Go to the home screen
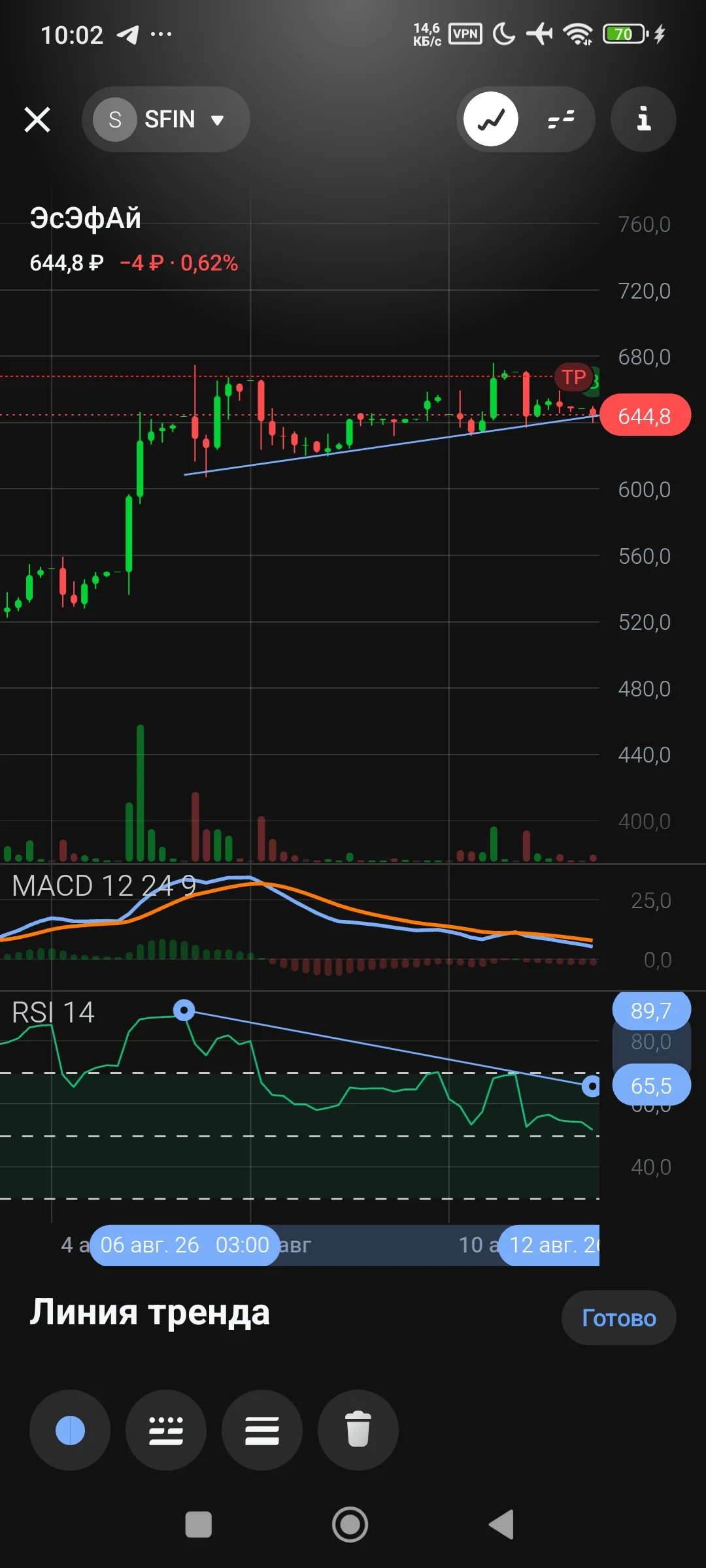This screenshot has width=706, height=1568. [x=350, y=1525]
